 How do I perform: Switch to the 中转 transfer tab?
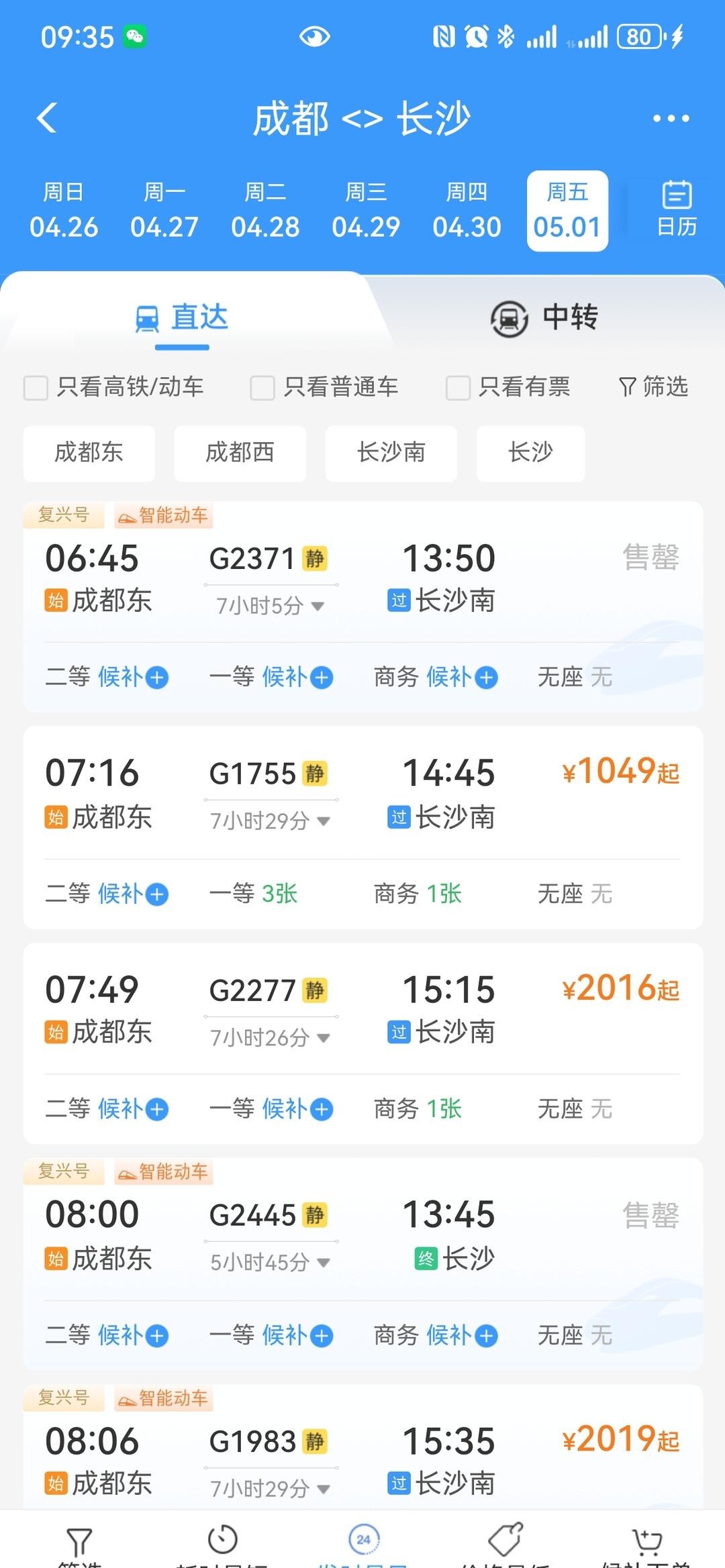544,317
